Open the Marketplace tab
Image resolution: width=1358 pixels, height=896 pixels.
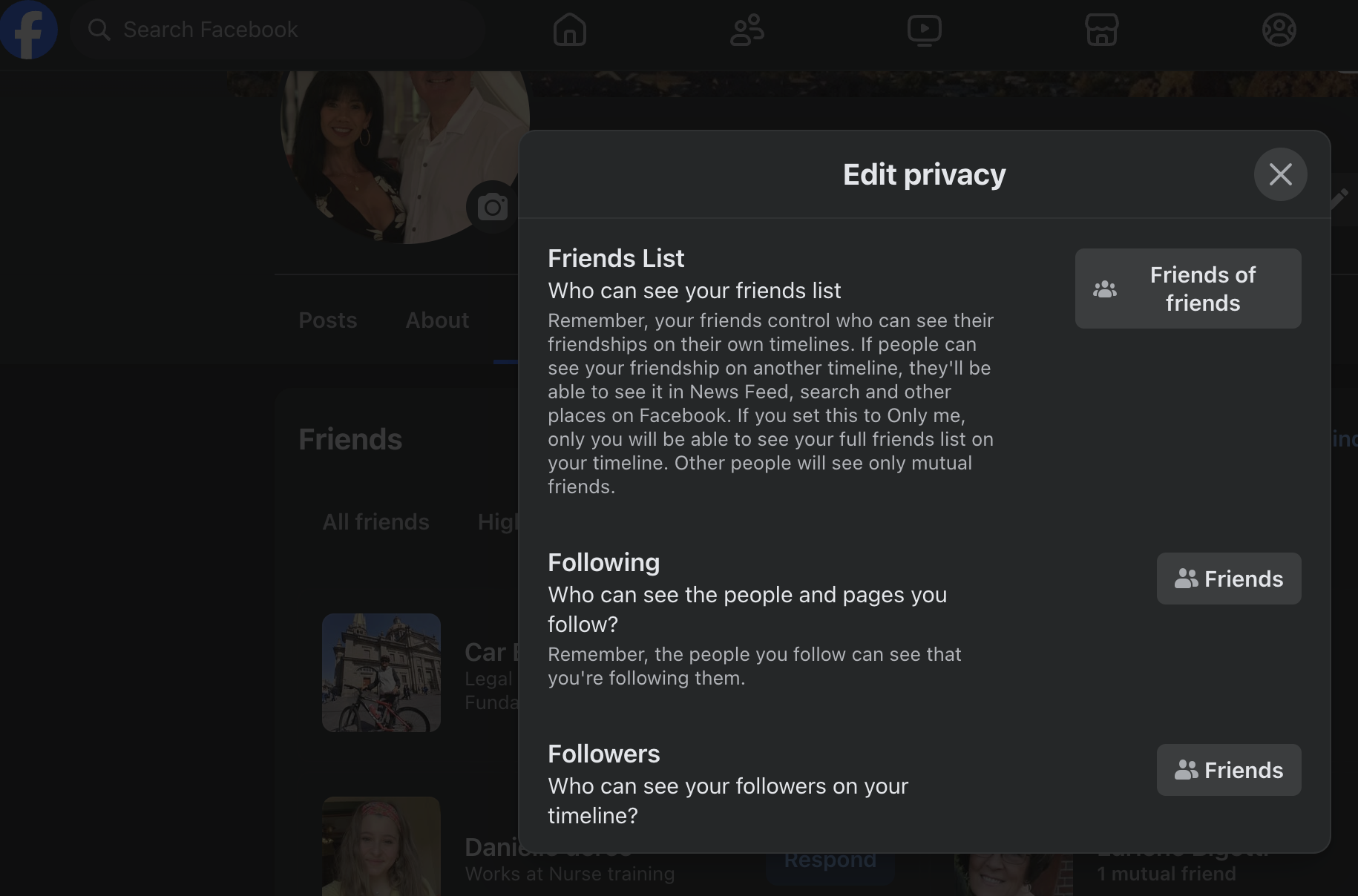[x=1101, y=30]
